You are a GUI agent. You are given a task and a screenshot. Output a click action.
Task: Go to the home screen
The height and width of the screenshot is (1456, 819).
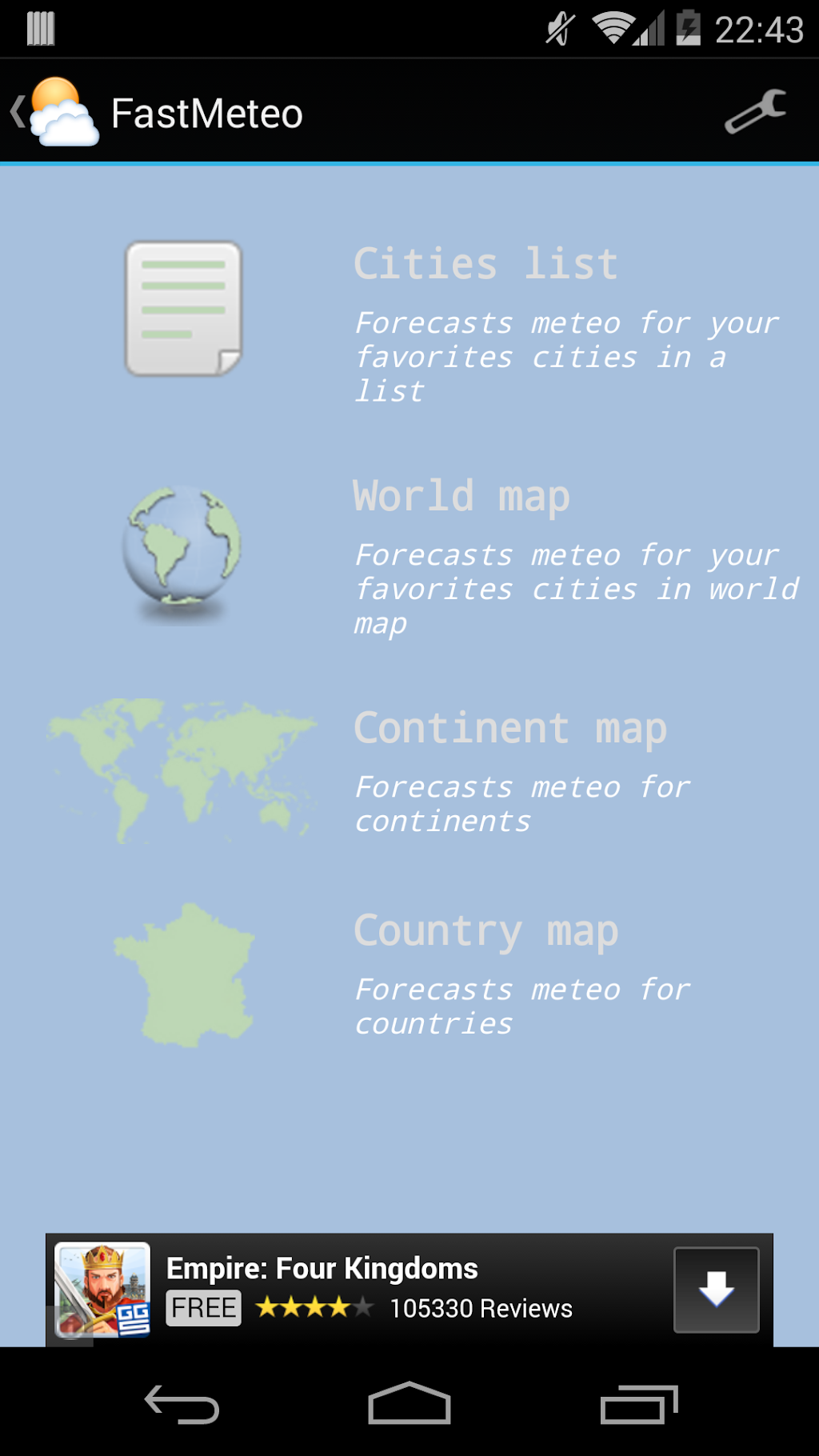pyautogui.click(x=409, y=1404)
